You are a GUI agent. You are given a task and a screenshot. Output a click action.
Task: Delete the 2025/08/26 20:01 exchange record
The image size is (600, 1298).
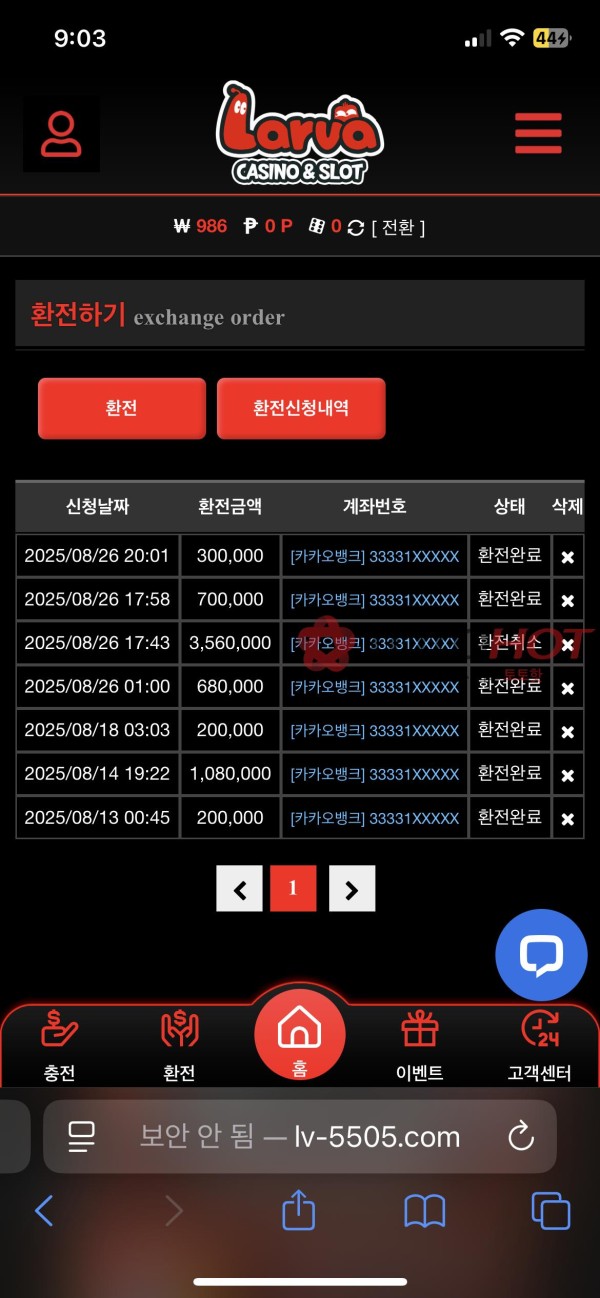tap(567, 557)
